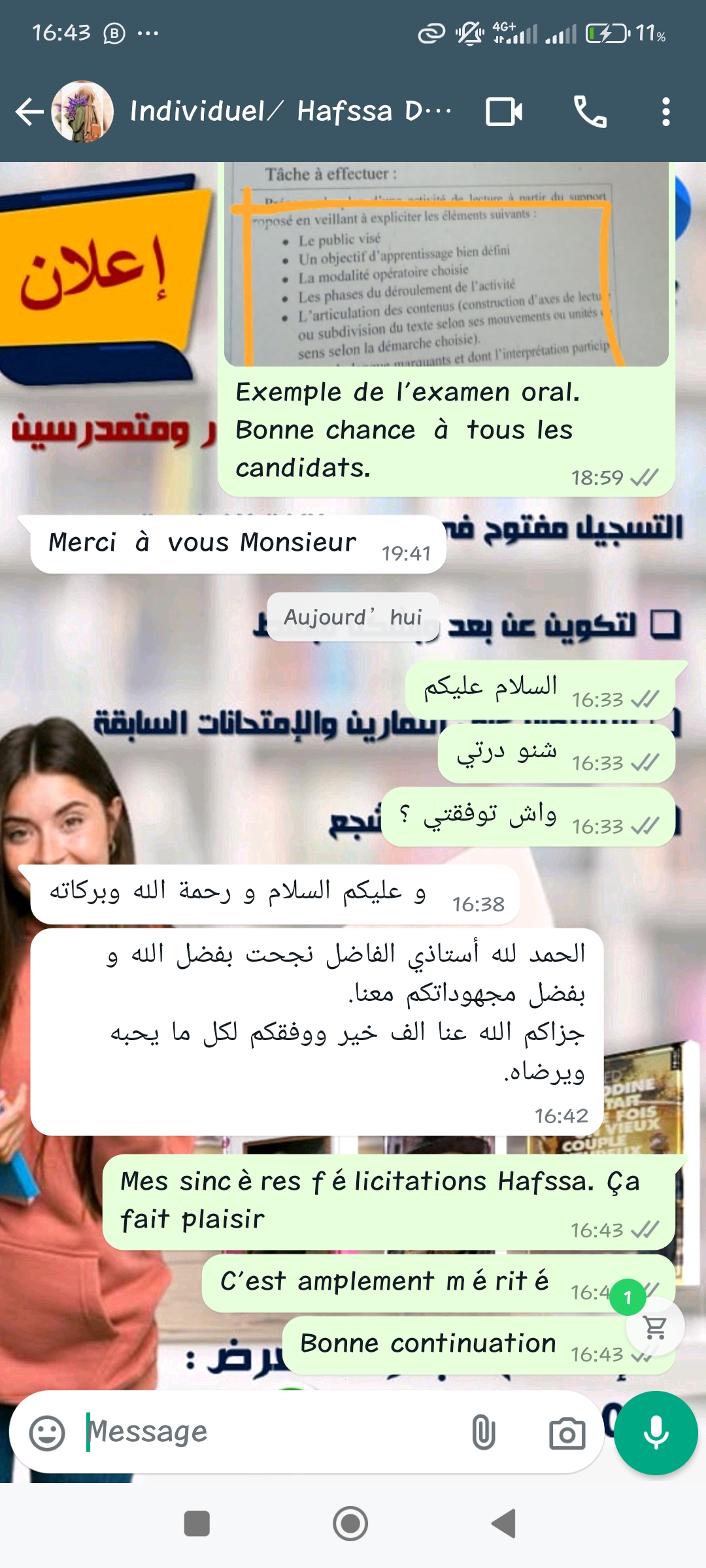Open the shopping cart shortcut button
Viewport: 706px width, 1568px height.
[654, 1327]
